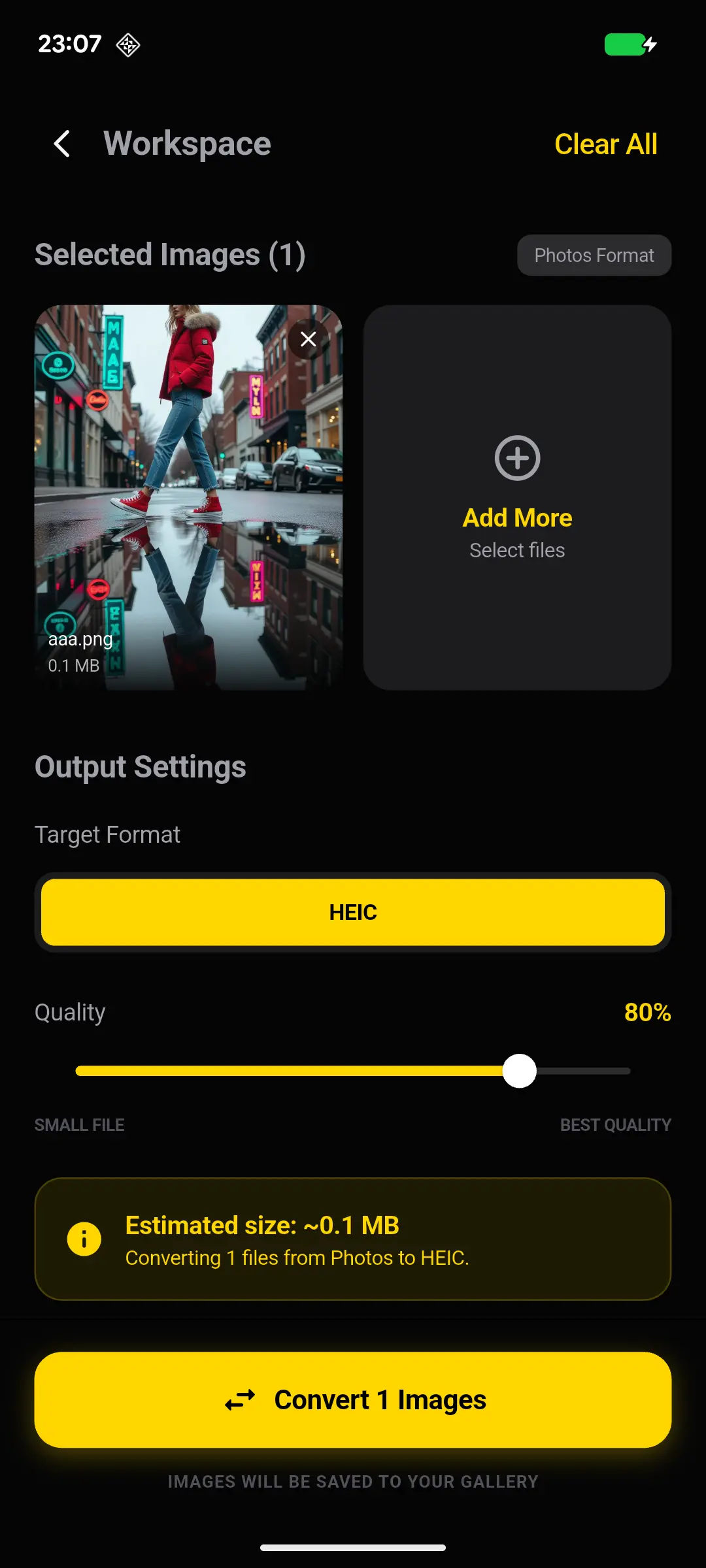
Task: Tap the Quality slider handle
Action: (520, 1071)
